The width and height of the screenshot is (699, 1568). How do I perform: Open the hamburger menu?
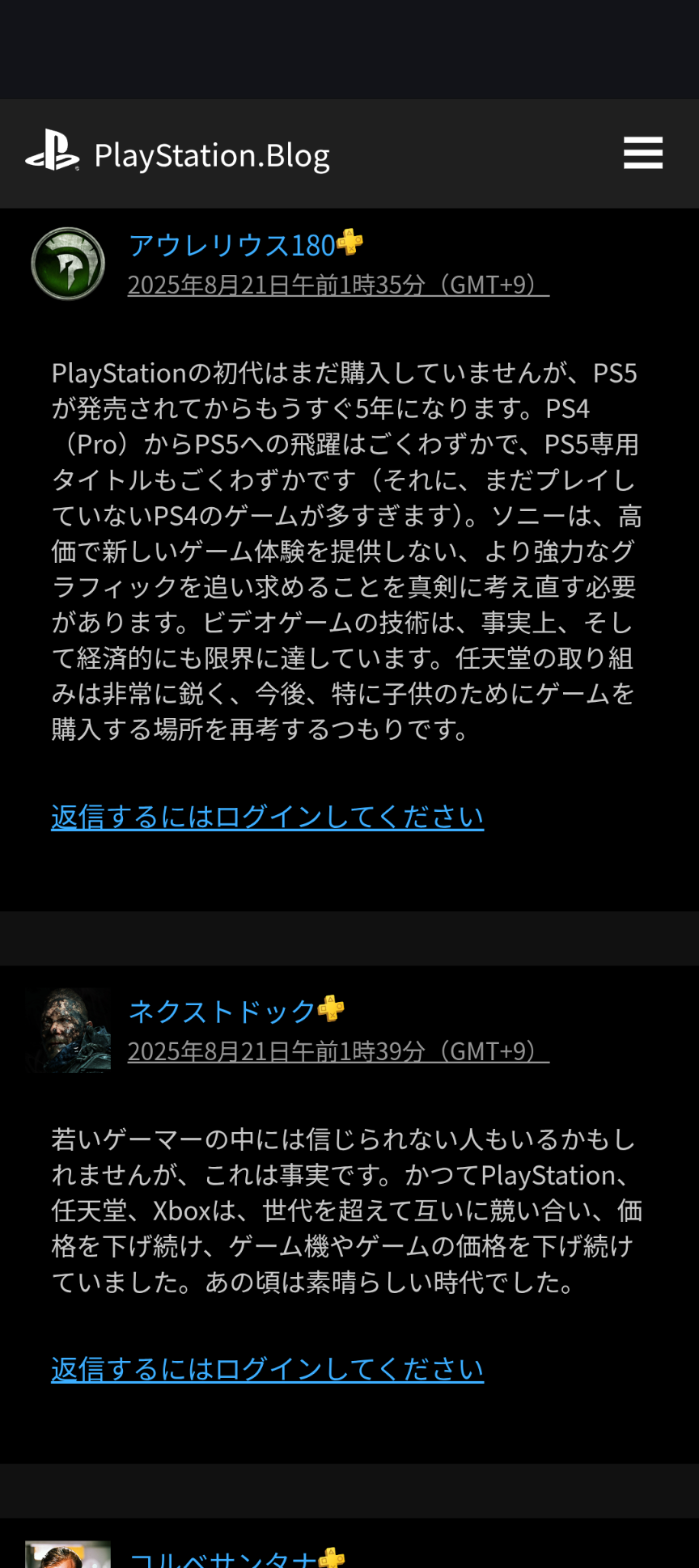643,153
